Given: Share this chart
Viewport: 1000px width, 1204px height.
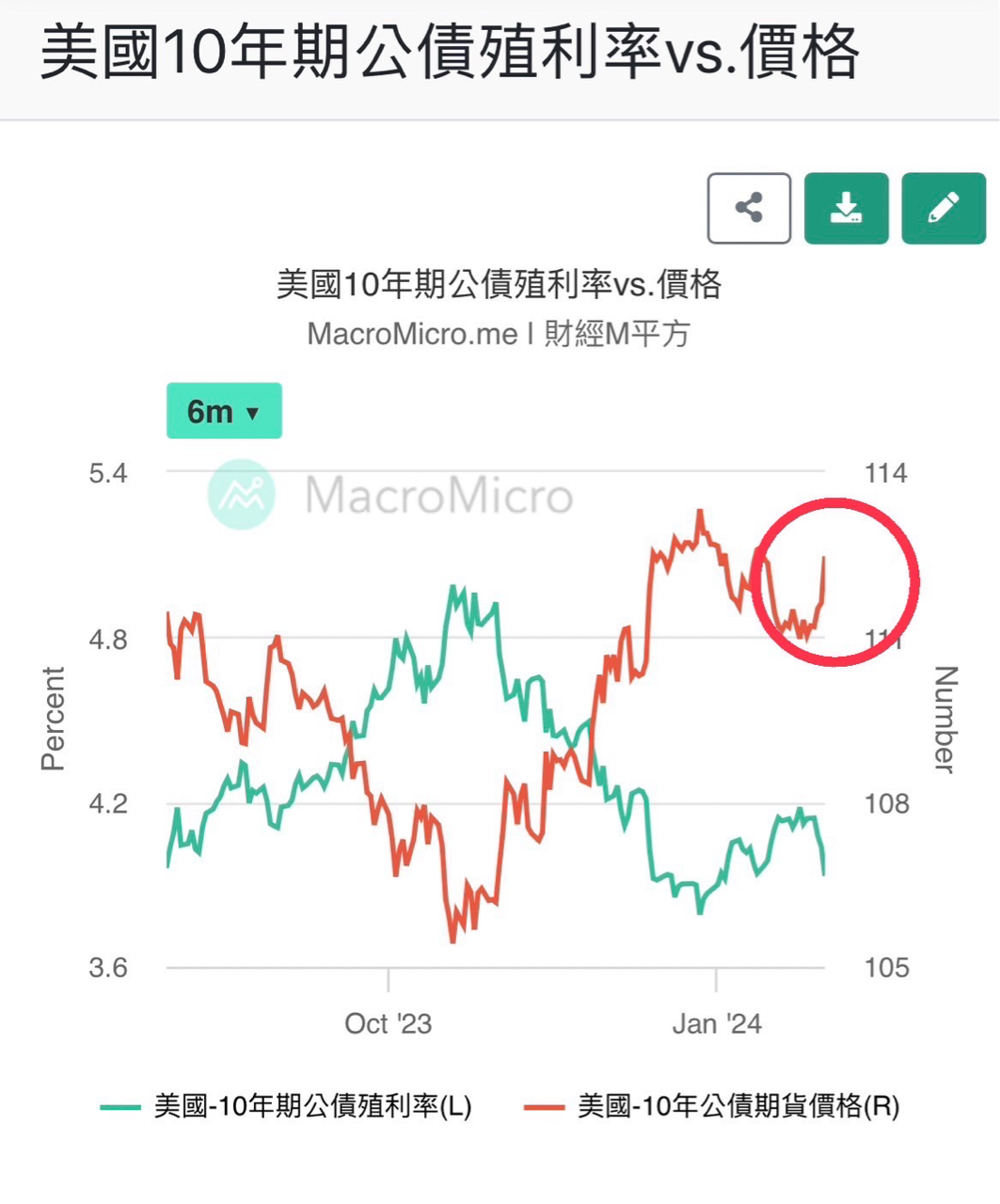Looking at the screenshot, I should (749, 208).
